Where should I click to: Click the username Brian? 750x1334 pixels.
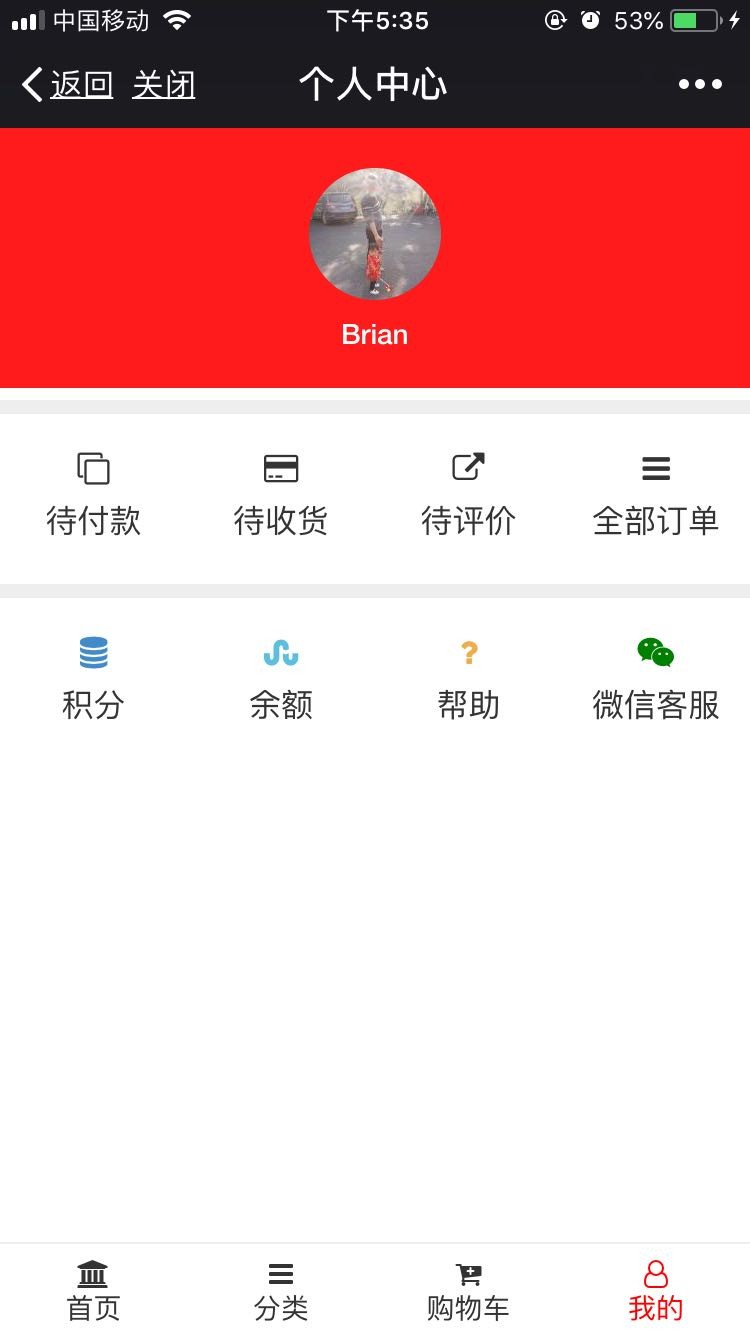pyautogui.click(x=374, y=334)
